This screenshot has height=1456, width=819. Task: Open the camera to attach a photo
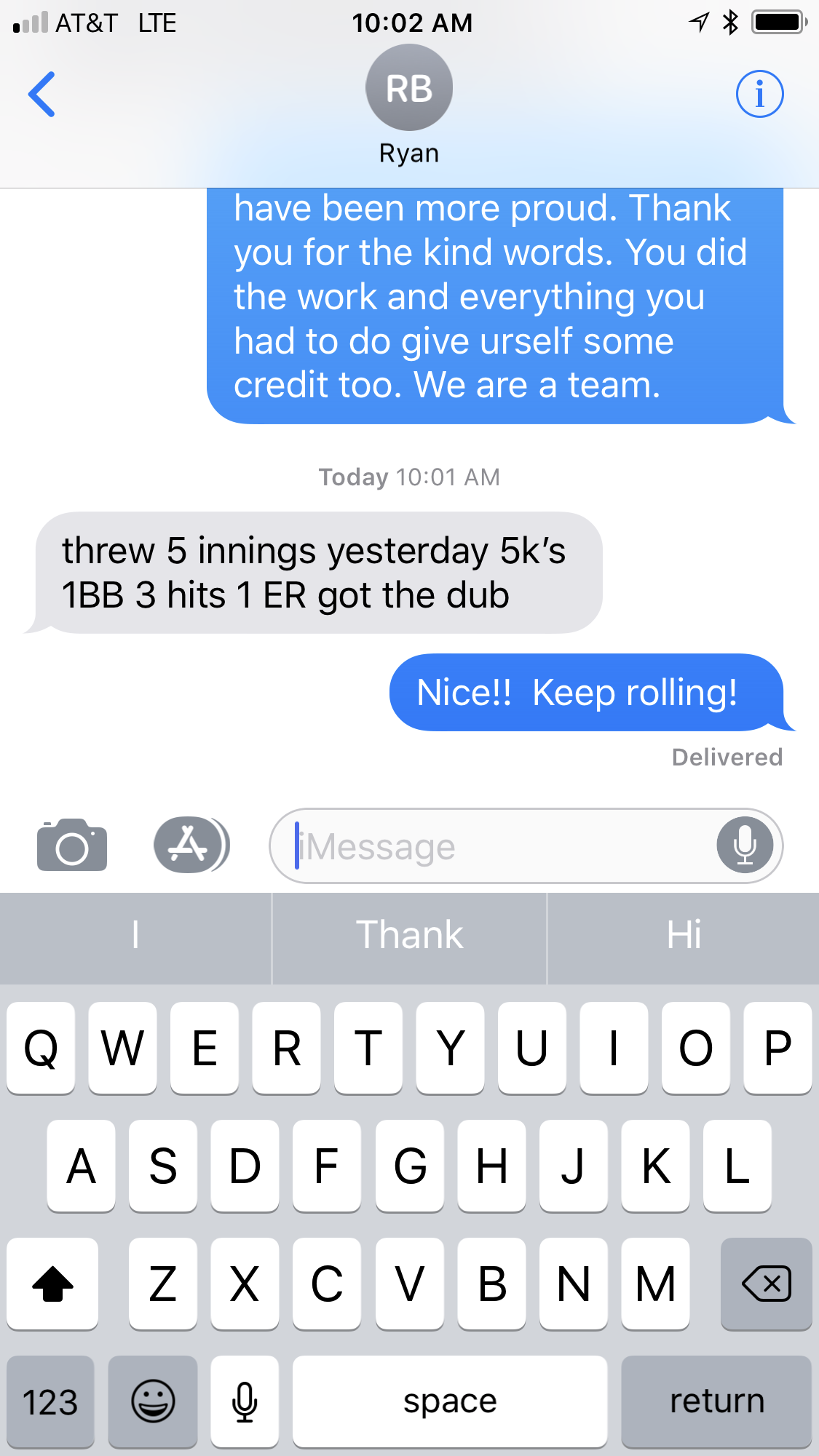tap(72, 846)
